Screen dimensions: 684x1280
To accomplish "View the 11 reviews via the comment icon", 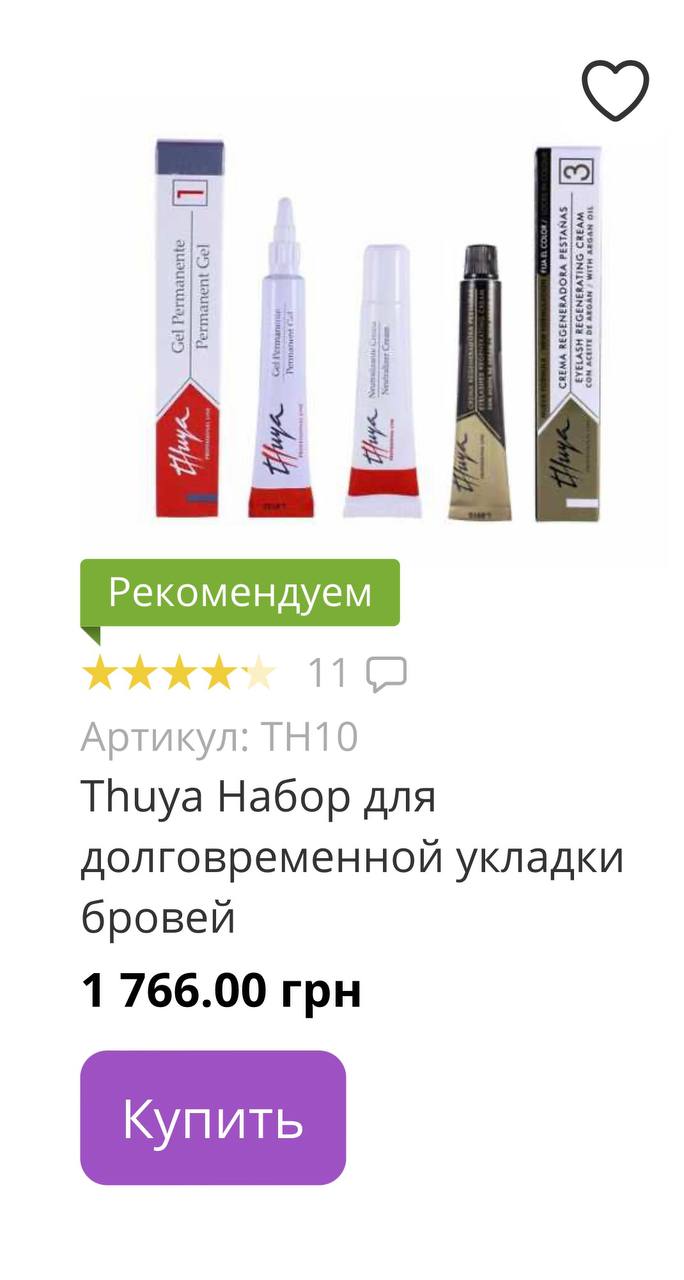I will click(x=386, y=674).
